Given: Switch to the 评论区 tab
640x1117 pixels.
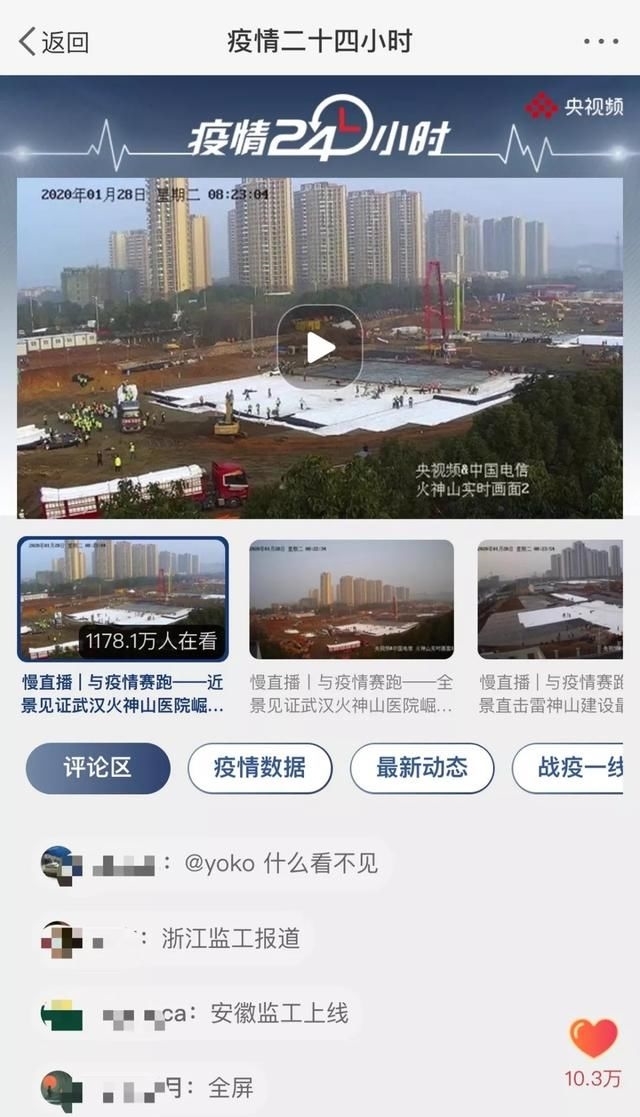Looking at the screenshot, I should pyautogui.click(x=98, y=768).
